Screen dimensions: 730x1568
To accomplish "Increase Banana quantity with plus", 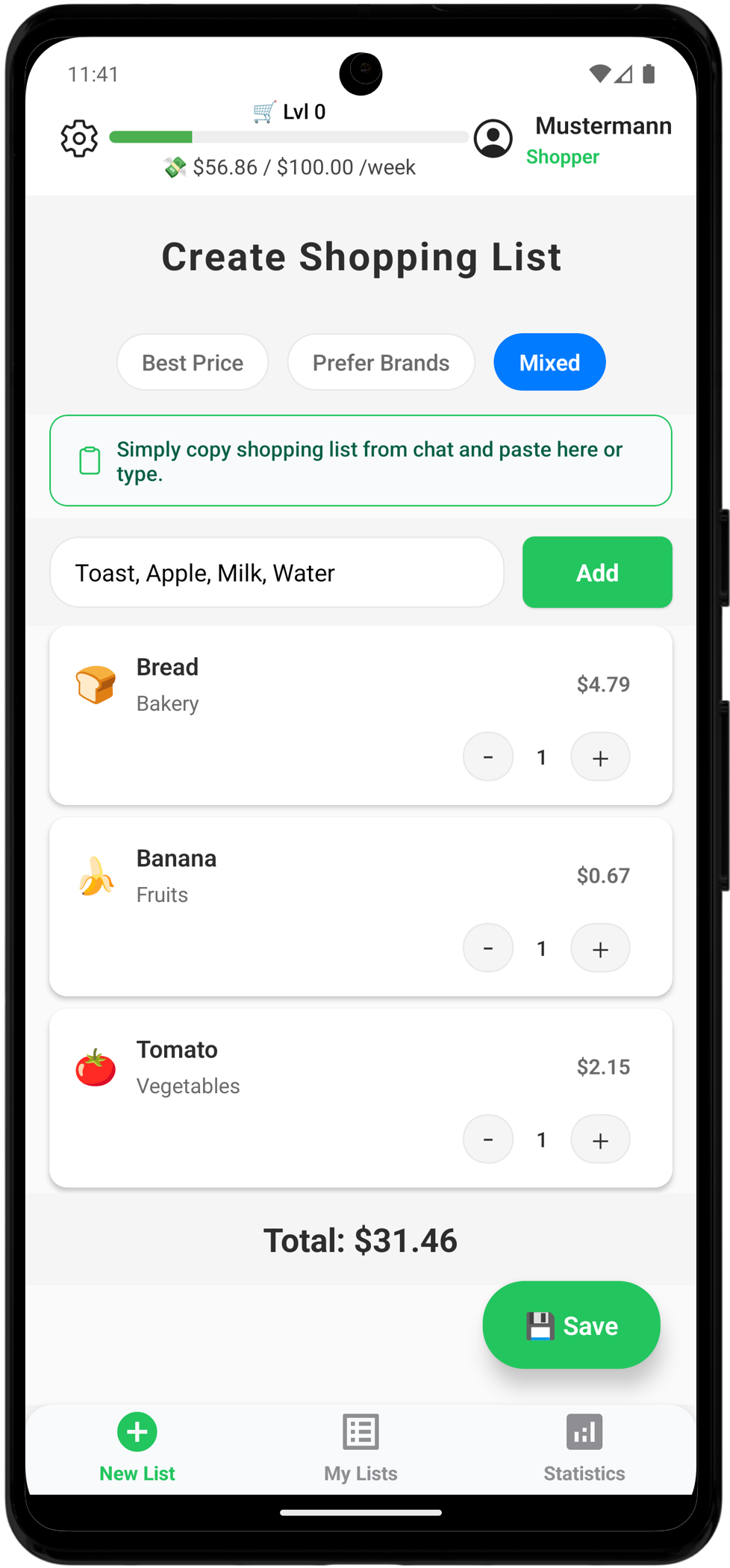I will click(x=600, y=948).
